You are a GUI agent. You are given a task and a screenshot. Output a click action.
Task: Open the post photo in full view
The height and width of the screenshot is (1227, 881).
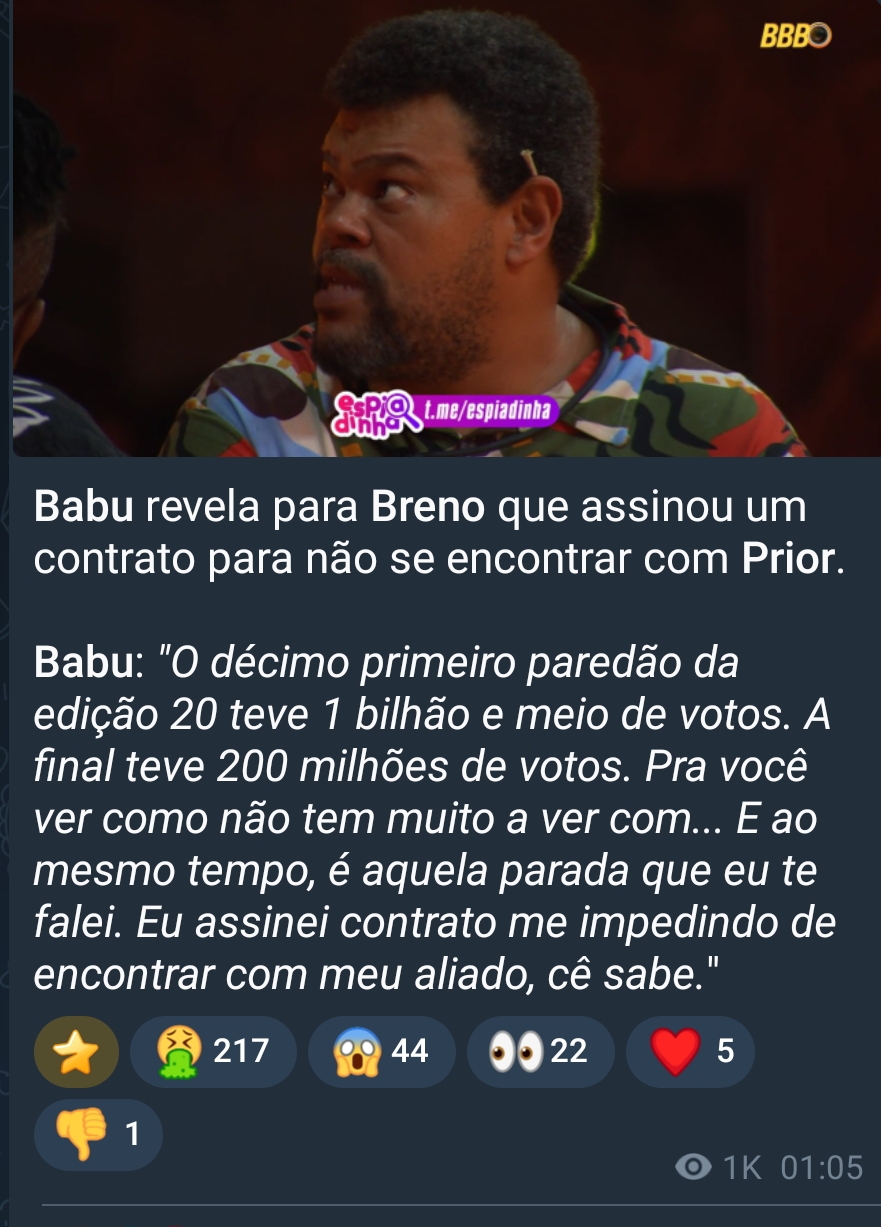pyautogui.click(x=440, y=230)
